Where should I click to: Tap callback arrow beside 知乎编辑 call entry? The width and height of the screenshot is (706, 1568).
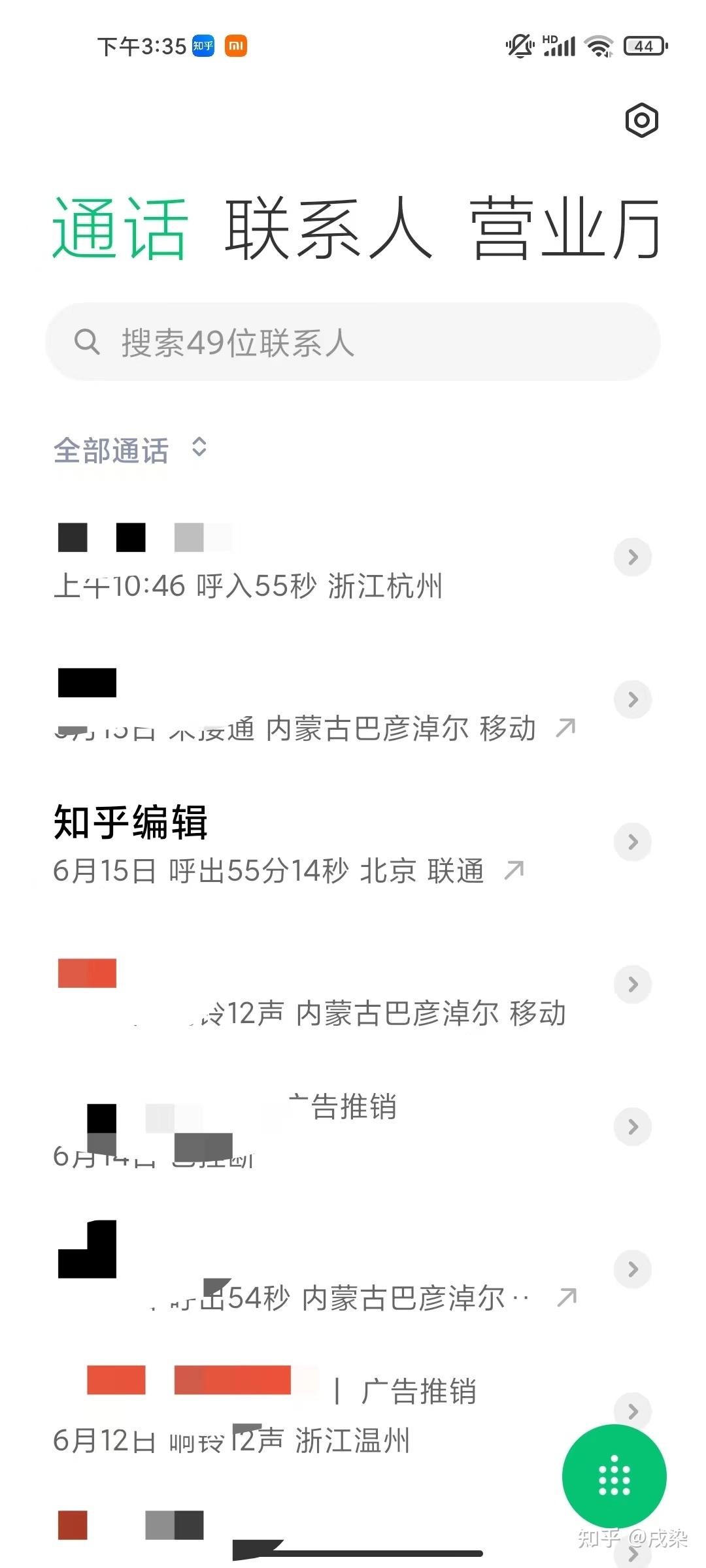tap(515, 869)
